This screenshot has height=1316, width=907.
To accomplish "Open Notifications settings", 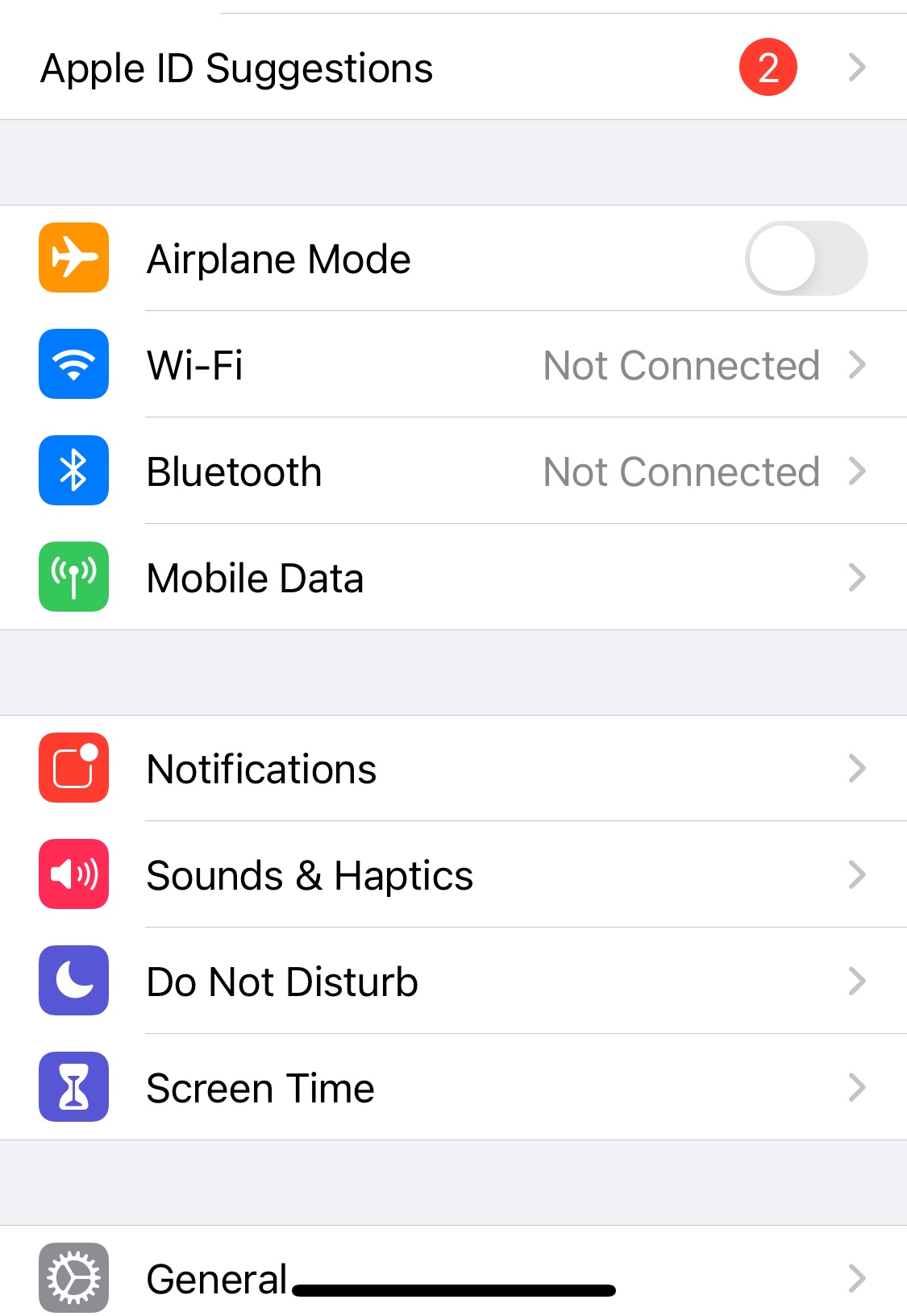I will [x=451, y=768].
